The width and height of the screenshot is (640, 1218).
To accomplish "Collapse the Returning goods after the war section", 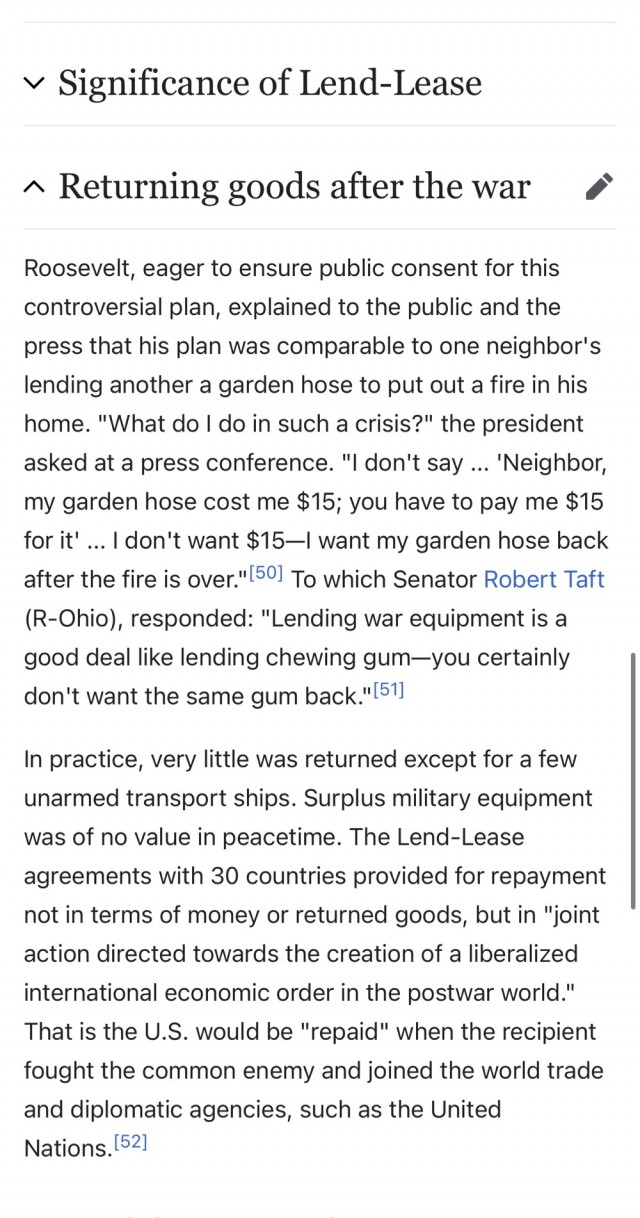I will pyautogui.click(x=278, y=186).
